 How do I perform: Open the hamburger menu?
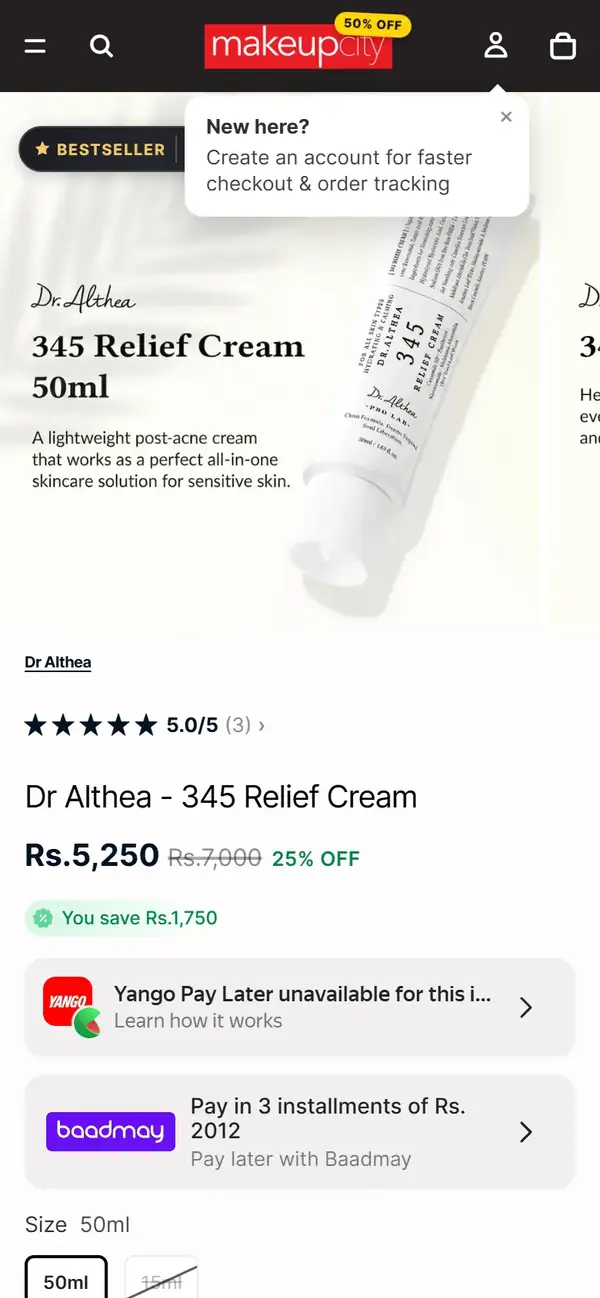point(35,46)
